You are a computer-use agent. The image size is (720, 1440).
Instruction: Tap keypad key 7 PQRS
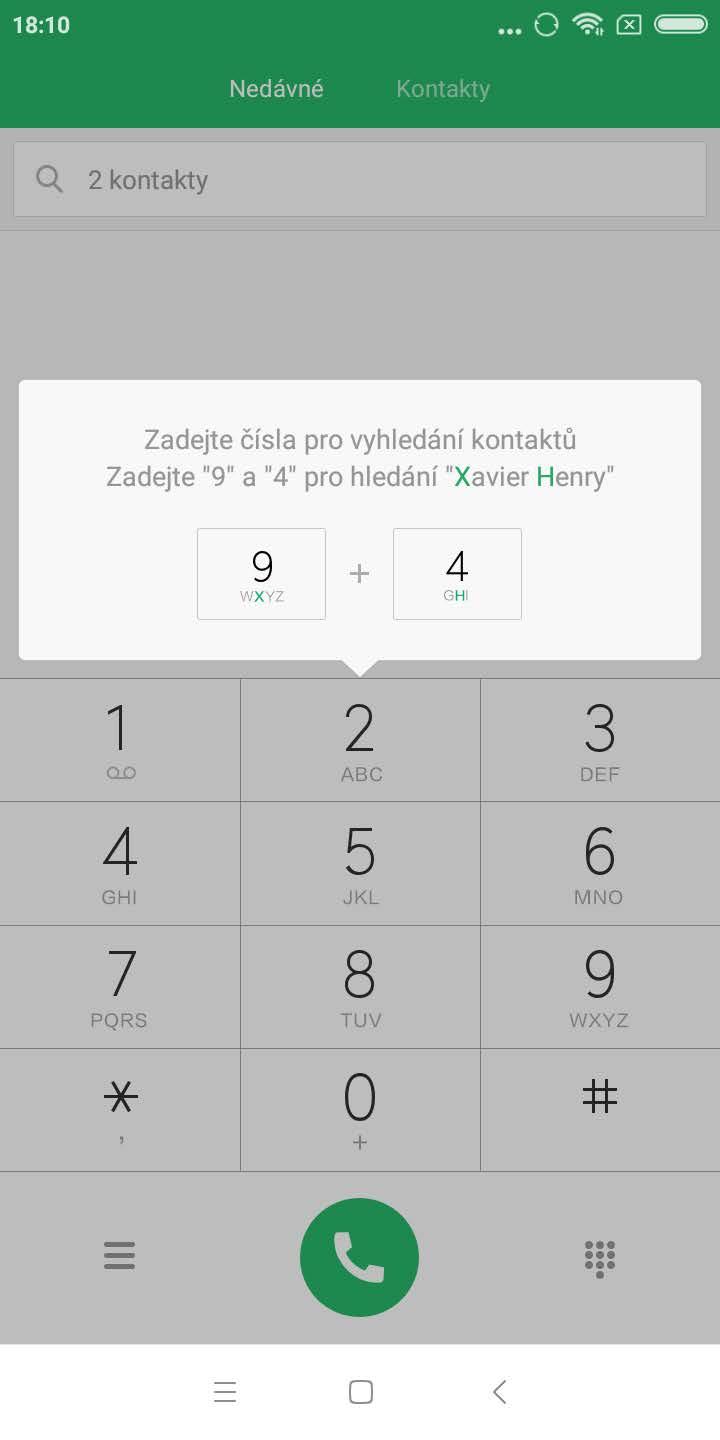(x=120, y=986)
